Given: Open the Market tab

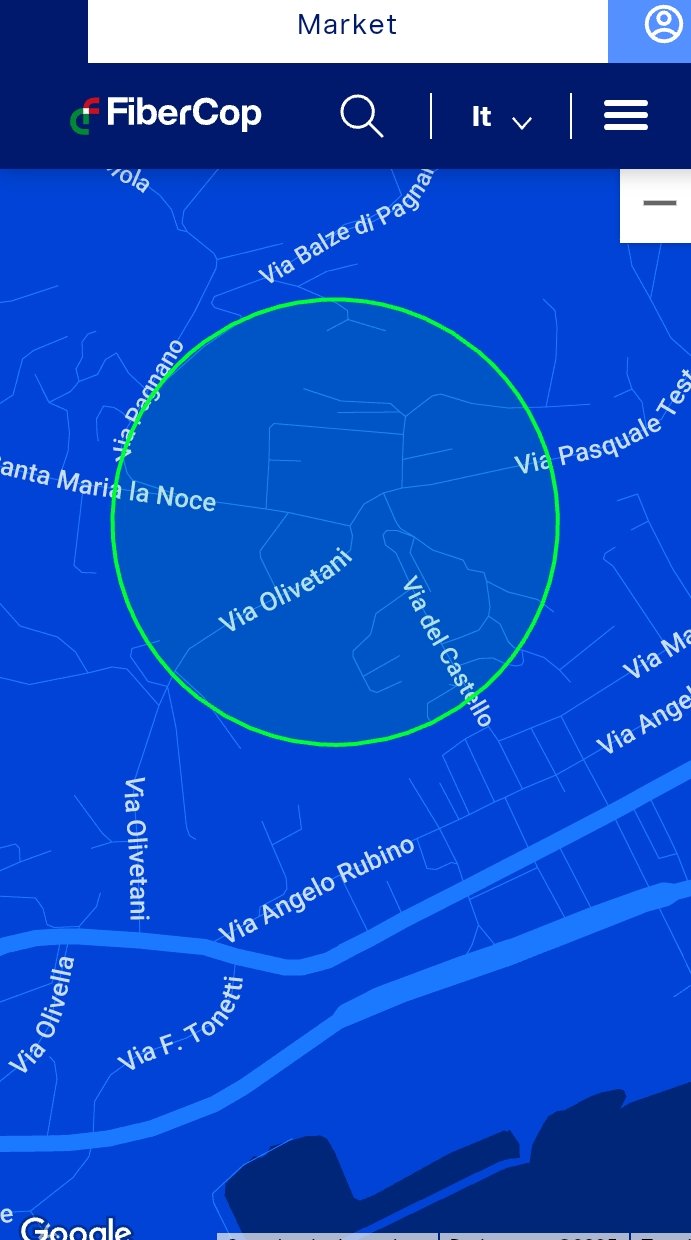Looking at the screenshot, I should [x=347, y=25].
